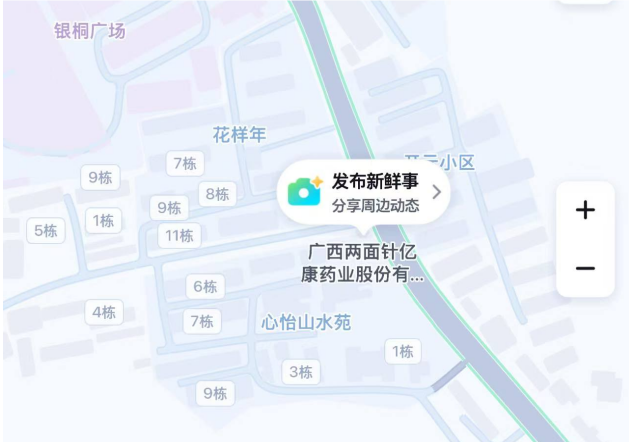629x442 pixels.
Task: Open the 发布新鲜事 share bubble
Action: [365, 191]
